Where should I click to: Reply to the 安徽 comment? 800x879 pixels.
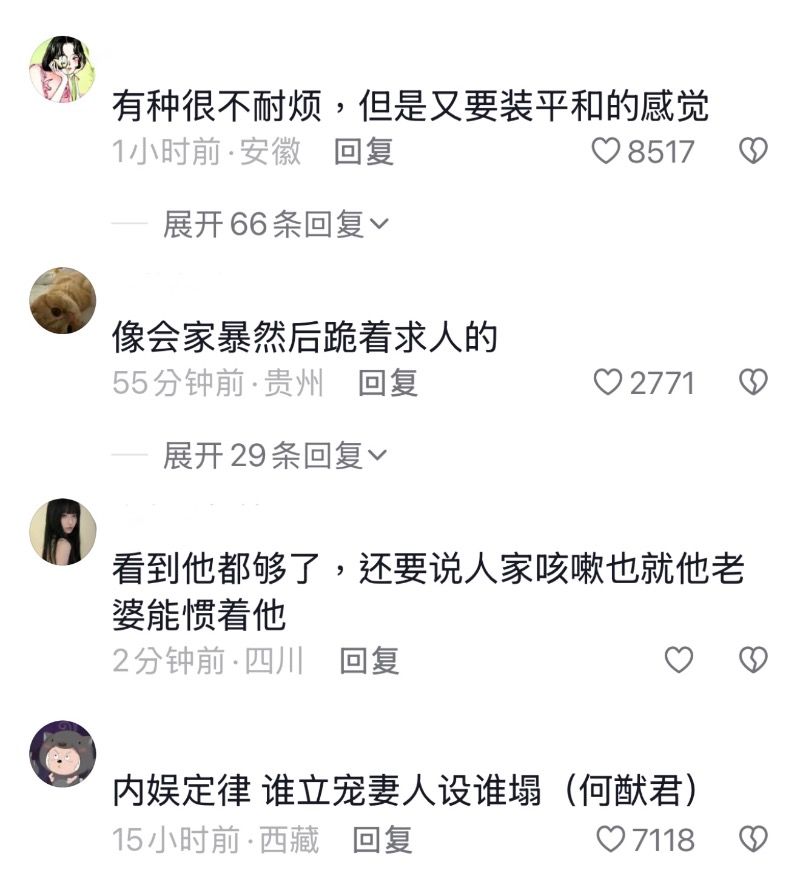click(364, 151)
